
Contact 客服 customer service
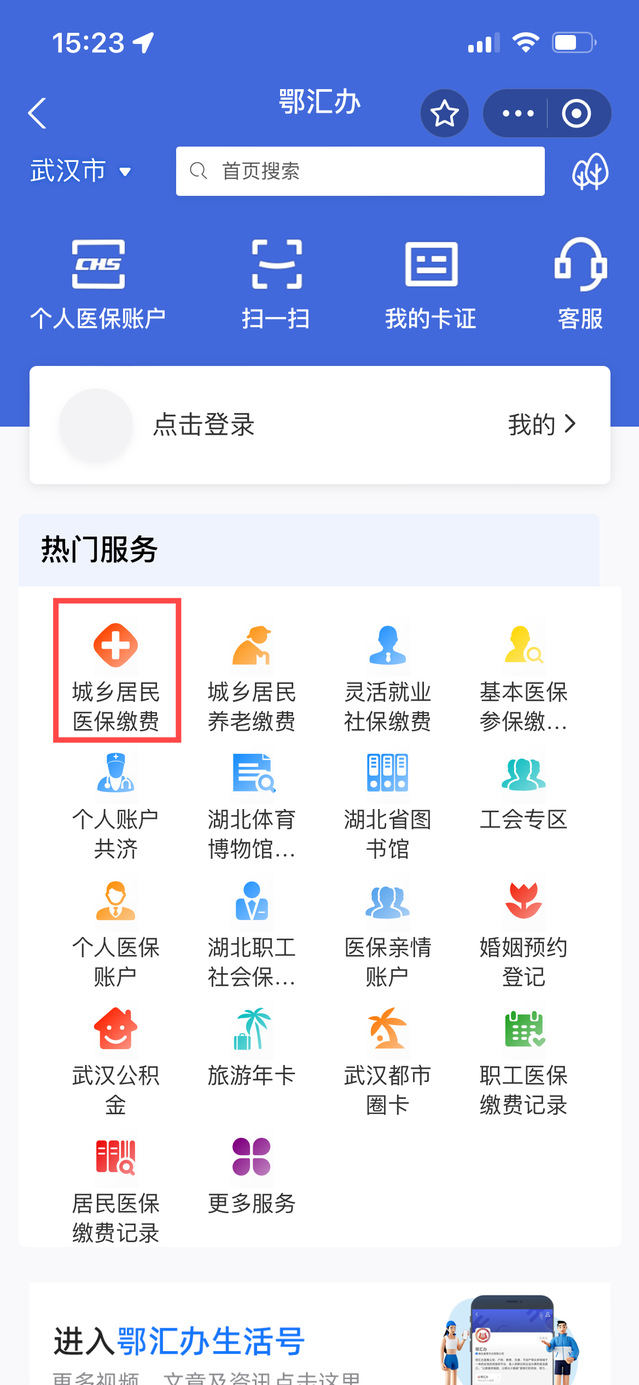click(580, 284)
